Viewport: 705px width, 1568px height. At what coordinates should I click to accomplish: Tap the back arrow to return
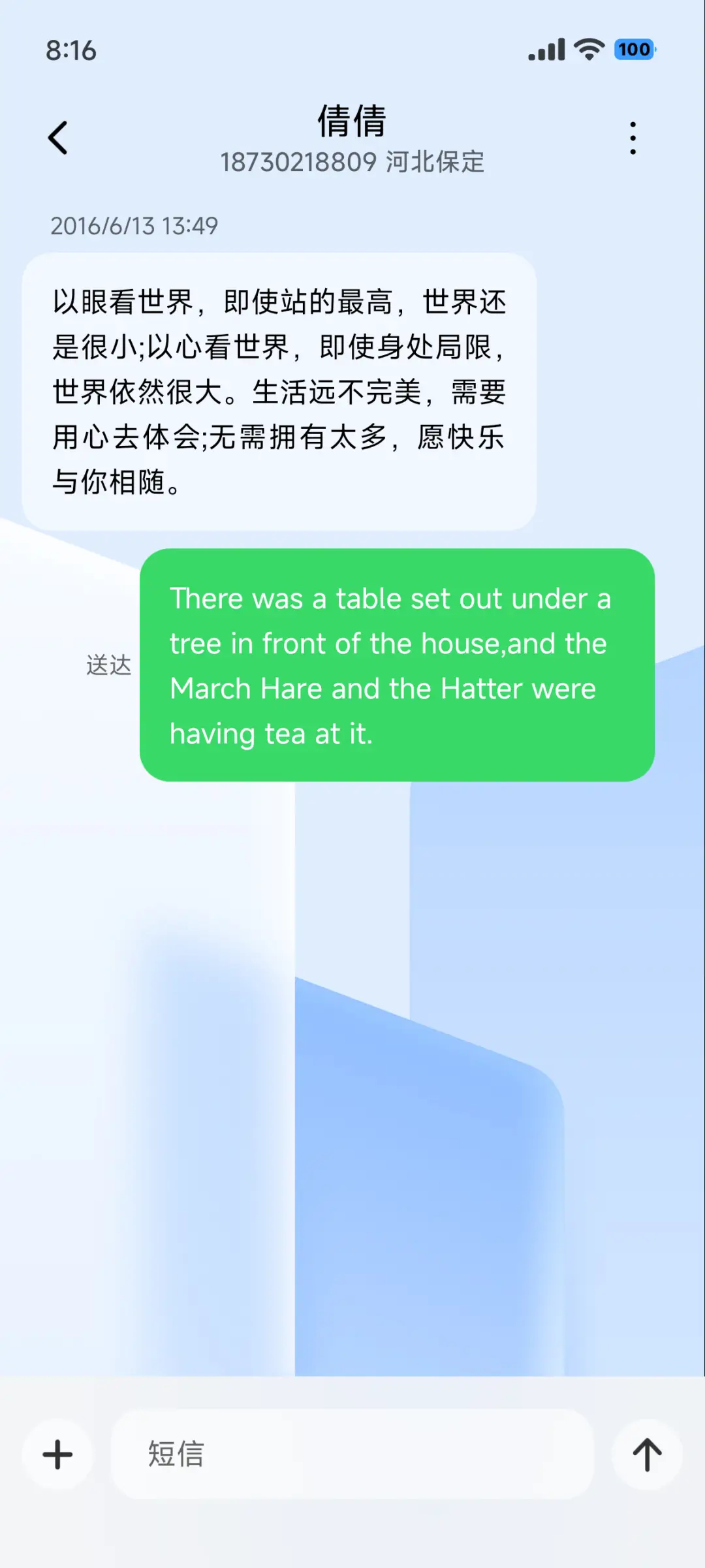pos(59,137)
